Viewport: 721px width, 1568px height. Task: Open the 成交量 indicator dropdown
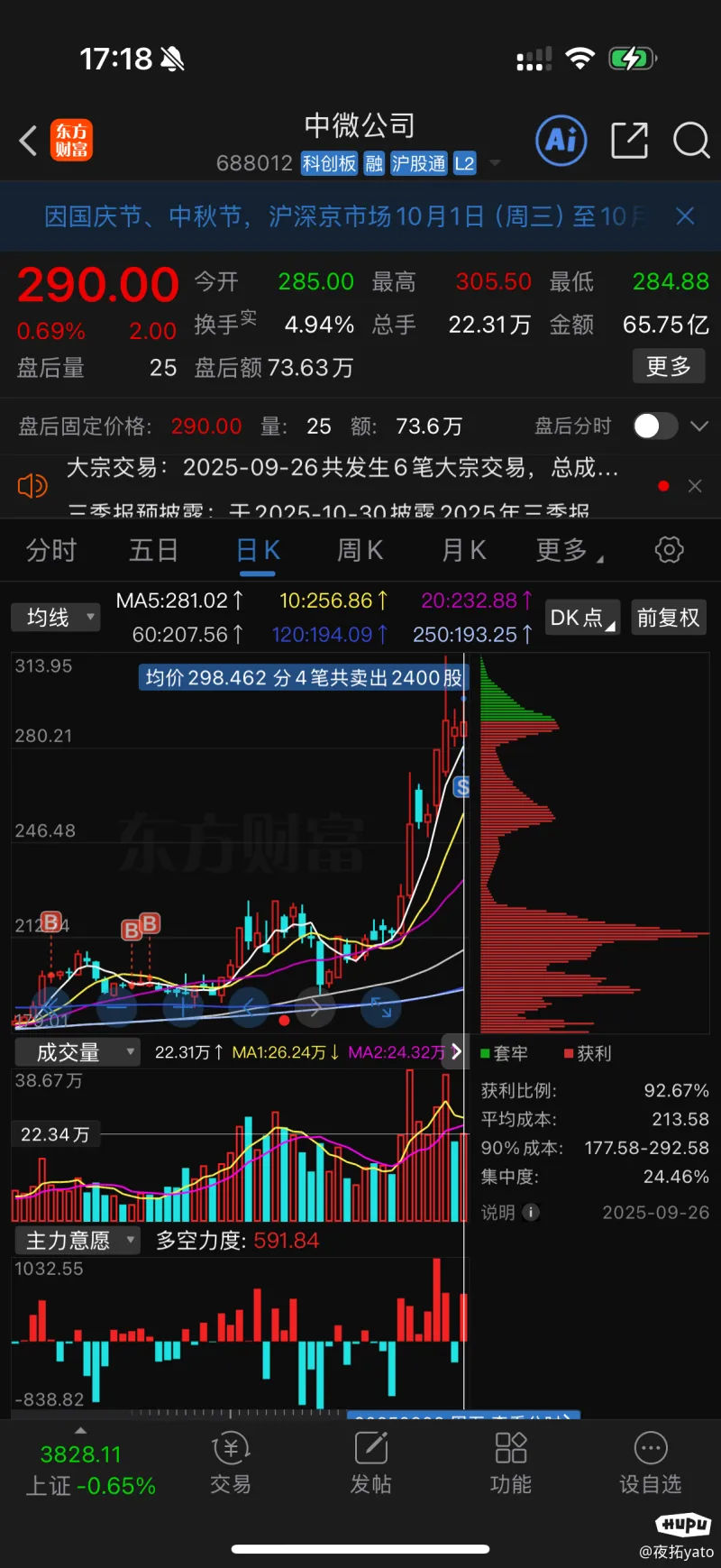77,1052
